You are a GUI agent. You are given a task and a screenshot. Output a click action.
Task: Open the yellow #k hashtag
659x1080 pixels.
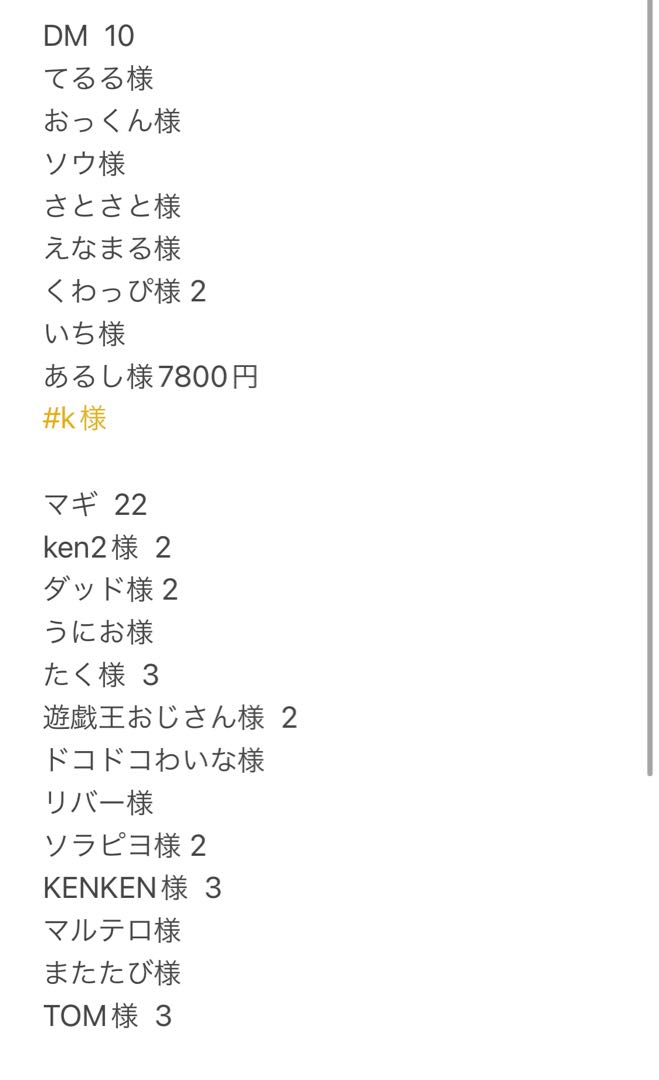(74, 419)
